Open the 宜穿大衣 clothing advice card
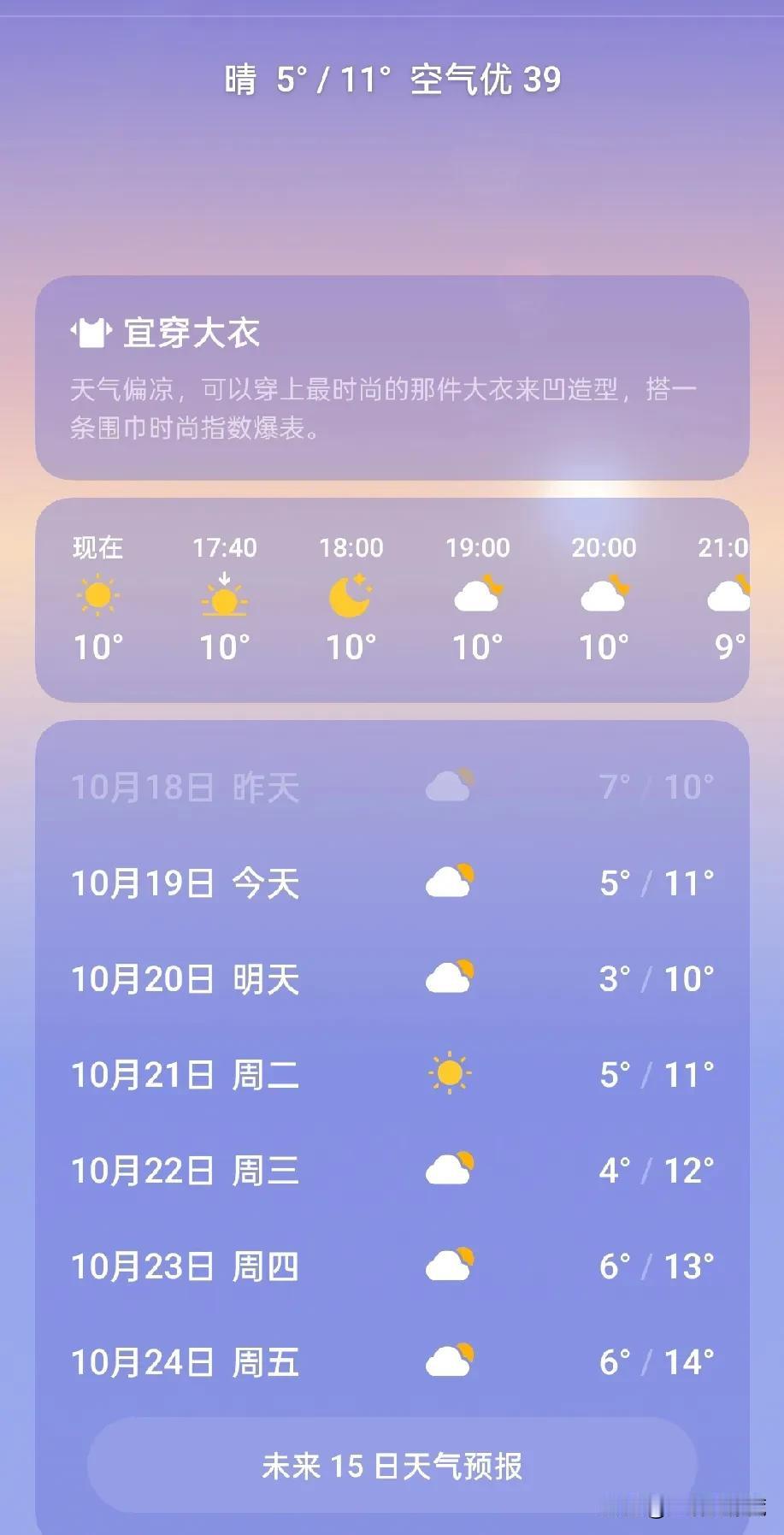The width and height of the screenshot is (784, 1535). tap(392, 377)
